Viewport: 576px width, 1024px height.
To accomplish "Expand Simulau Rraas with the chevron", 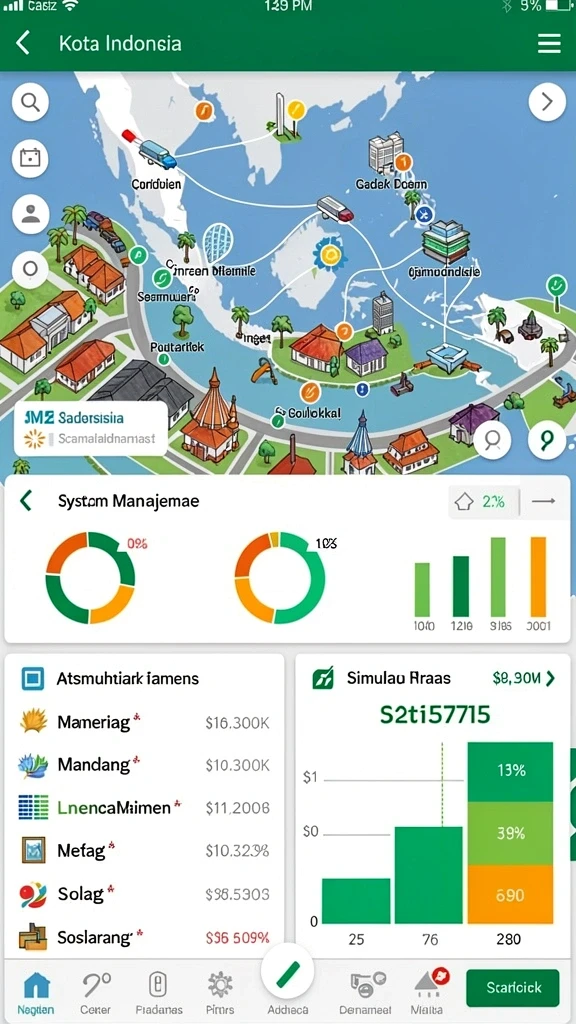I will (550, 679).
